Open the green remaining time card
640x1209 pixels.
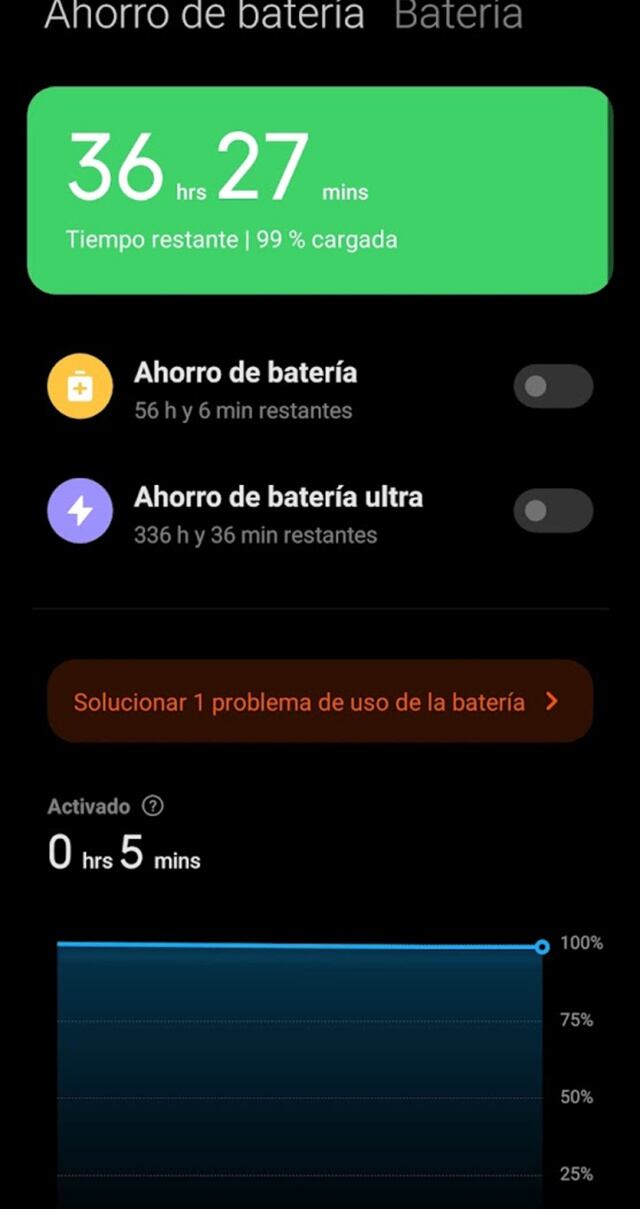(319, 190)
